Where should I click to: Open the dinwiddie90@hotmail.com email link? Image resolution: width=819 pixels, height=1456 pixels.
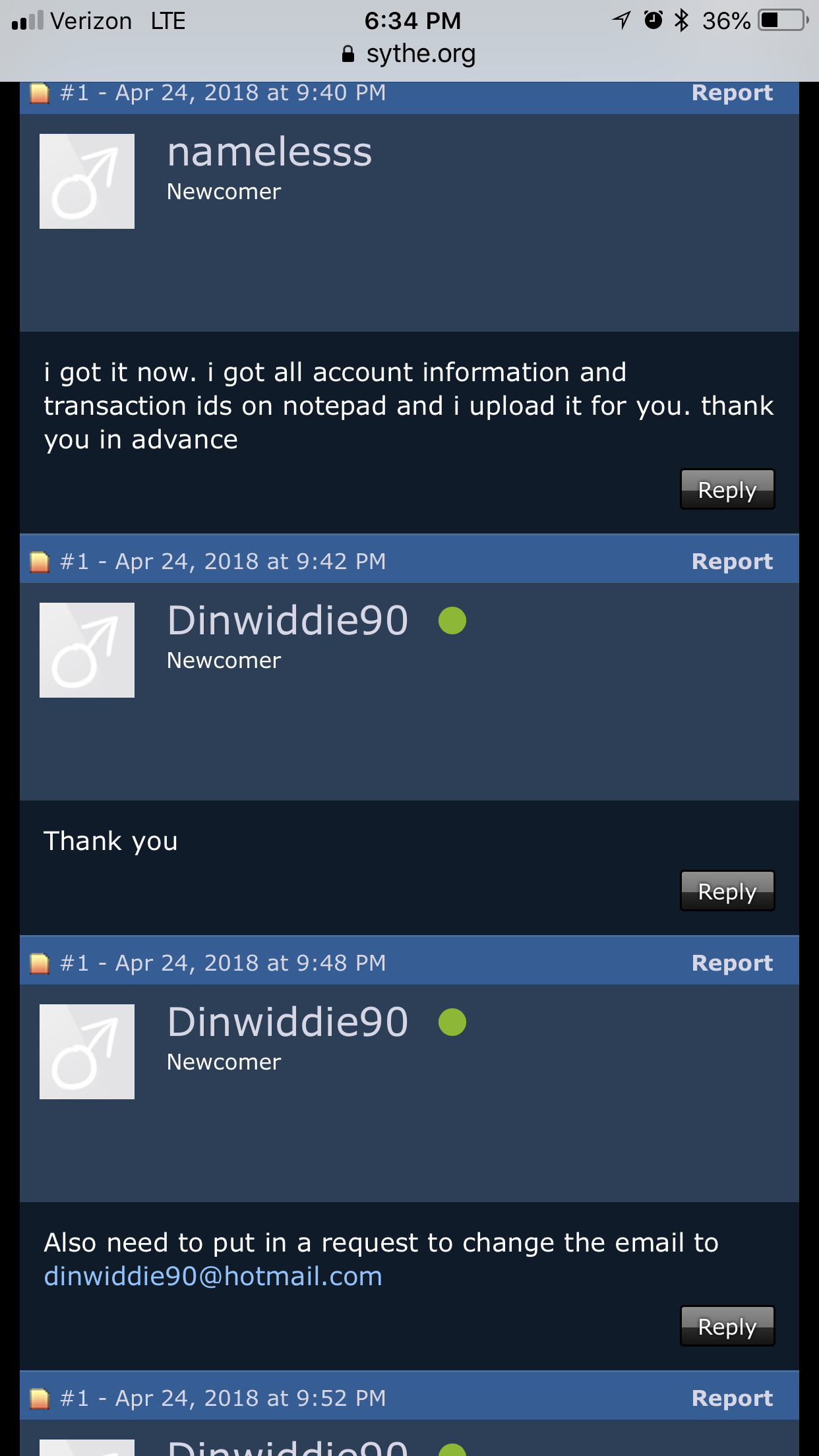tap(213, 1277)
